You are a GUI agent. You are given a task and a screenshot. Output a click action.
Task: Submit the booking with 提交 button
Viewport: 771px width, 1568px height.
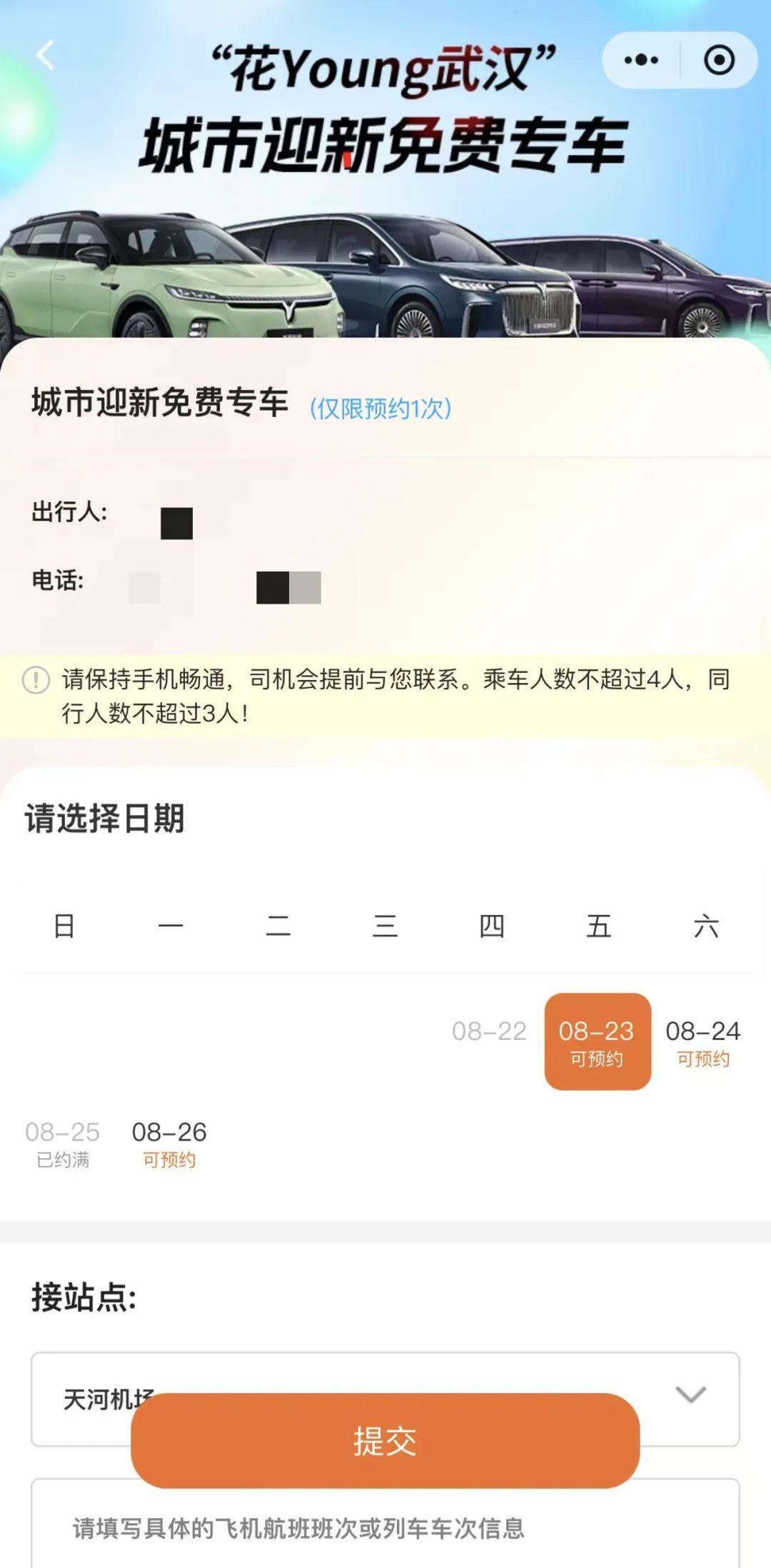click(385, 1441)
